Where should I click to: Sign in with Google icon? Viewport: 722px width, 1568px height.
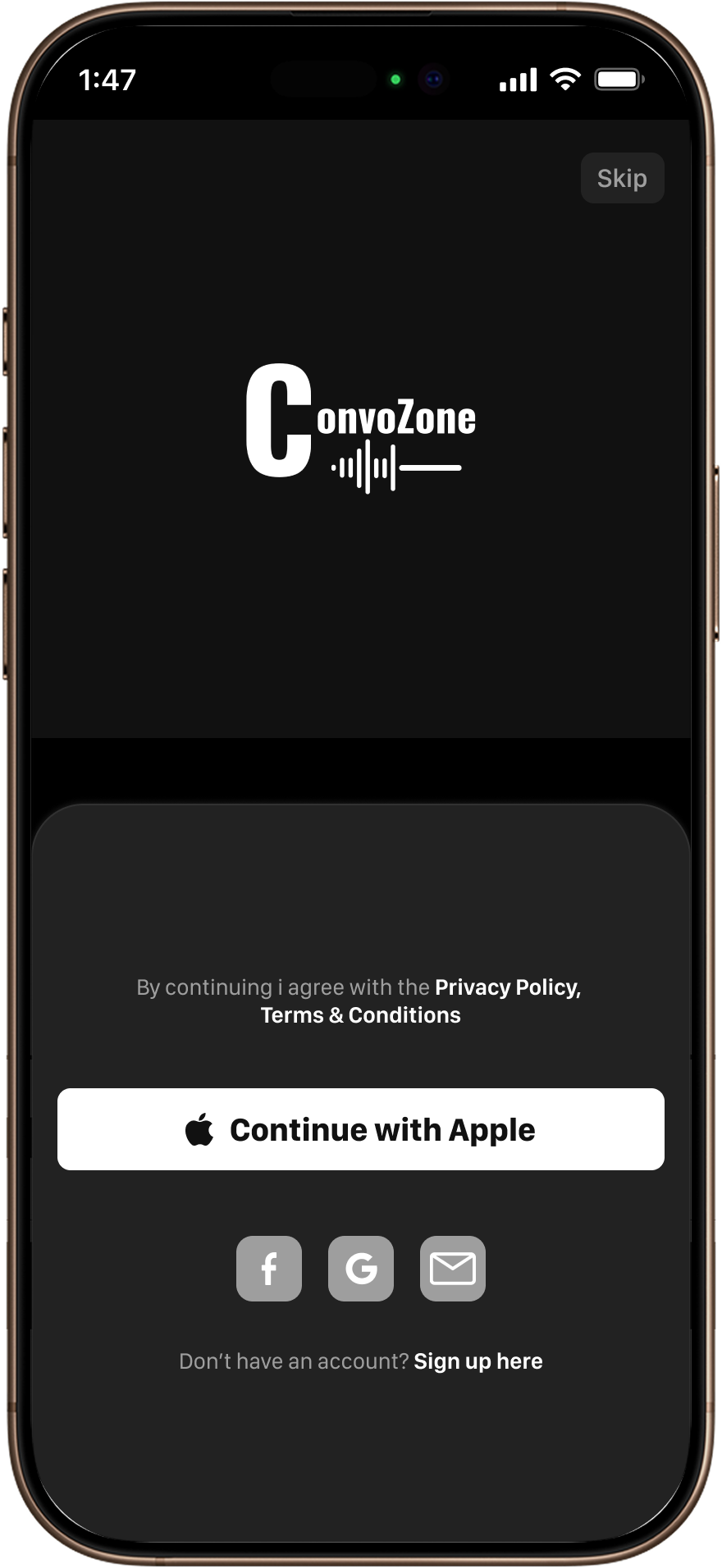click(361, 1268)
